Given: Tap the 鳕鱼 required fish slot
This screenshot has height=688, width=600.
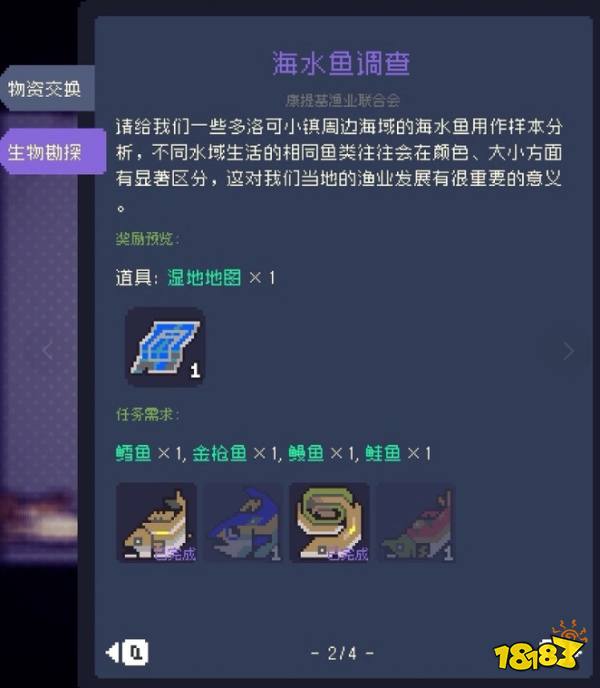Looking at the screenshot, I should 156,523.
